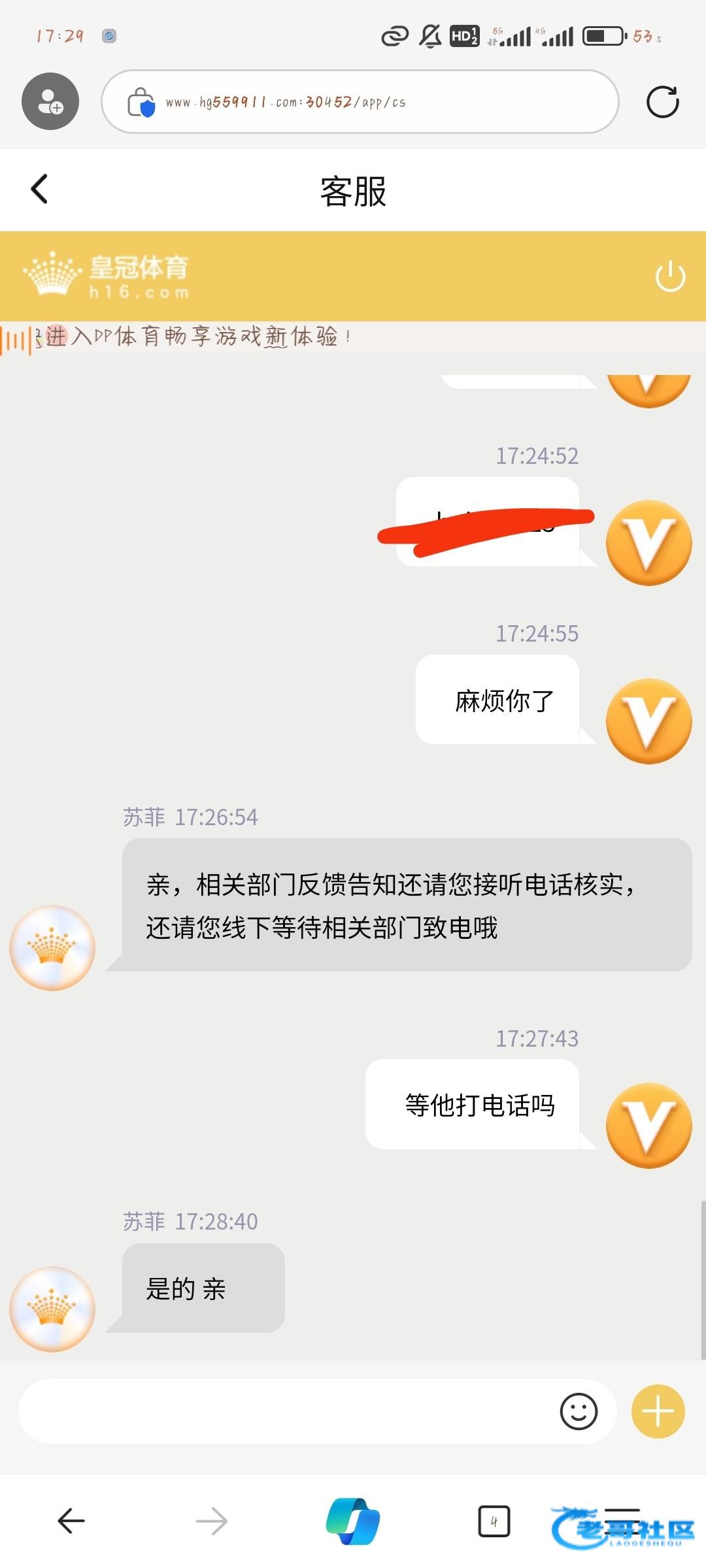
Task: Reload the page with the refresh icon
Action: 662,102
